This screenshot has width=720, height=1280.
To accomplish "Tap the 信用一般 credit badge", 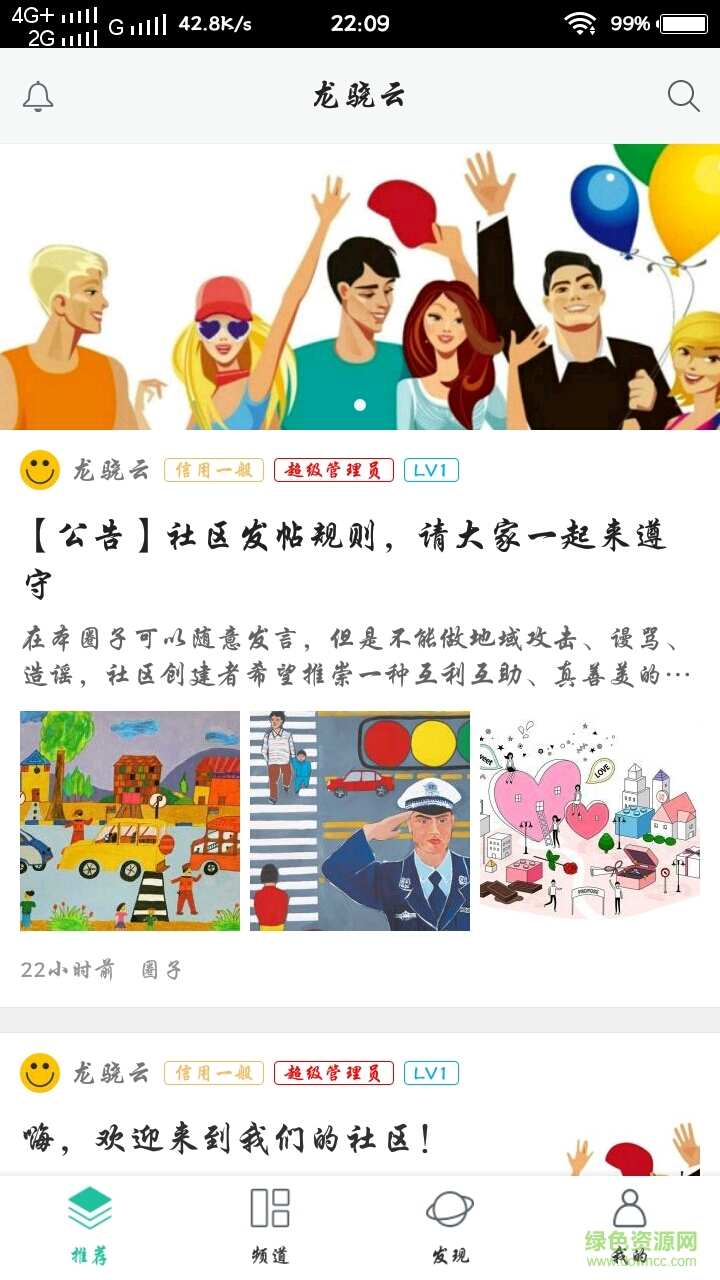I will click(213, 469).
